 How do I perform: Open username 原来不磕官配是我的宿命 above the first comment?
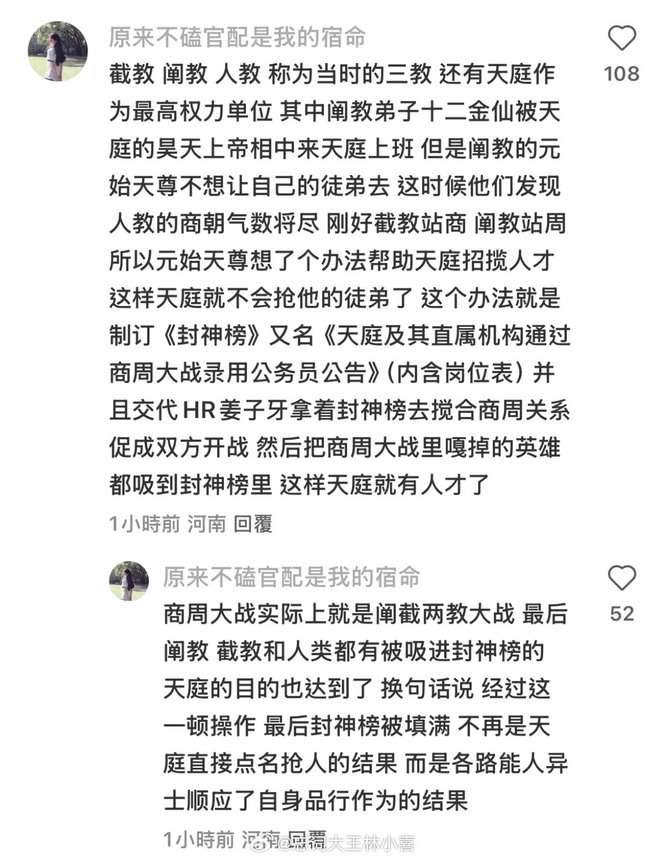click(238, 38)
